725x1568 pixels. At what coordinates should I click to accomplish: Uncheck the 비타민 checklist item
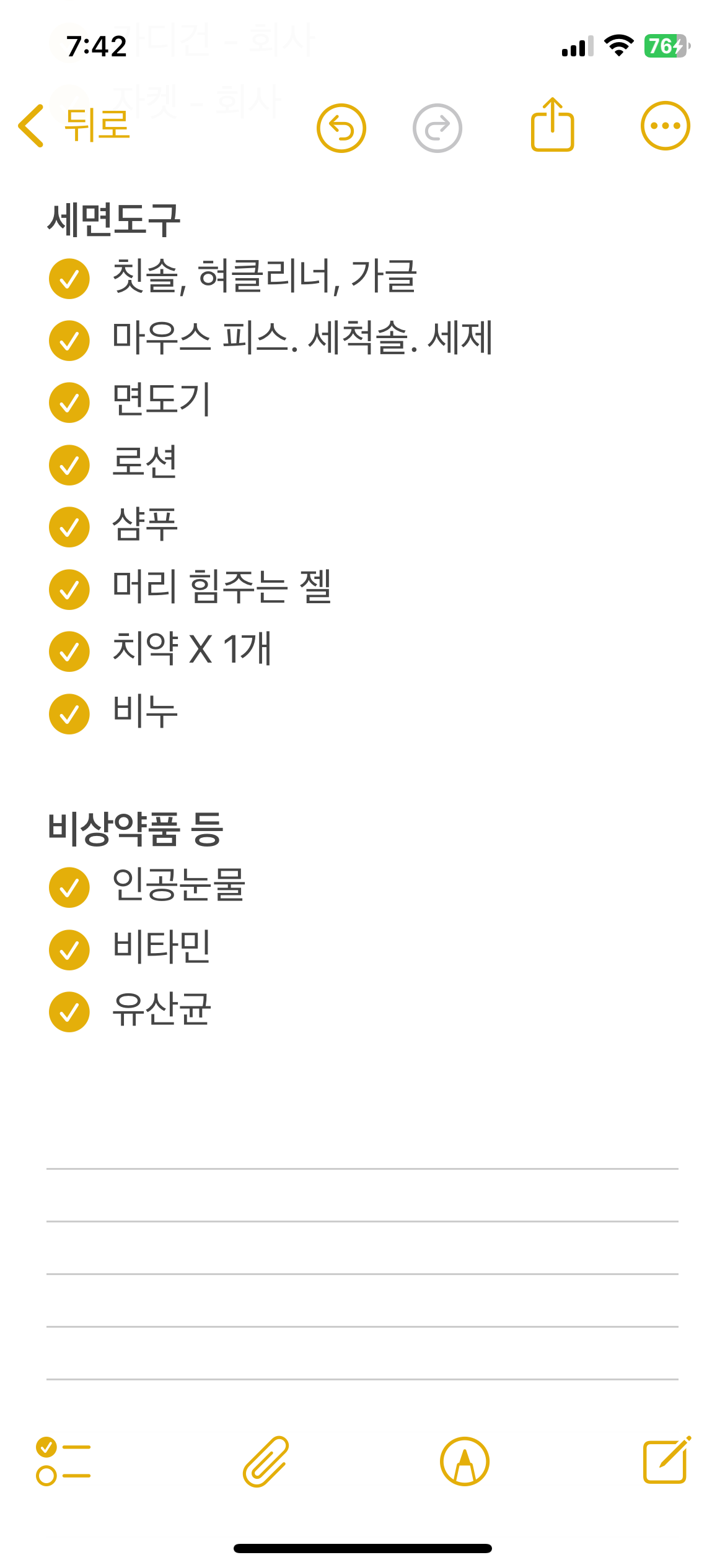pyautogui.click(x=69, y=949)
